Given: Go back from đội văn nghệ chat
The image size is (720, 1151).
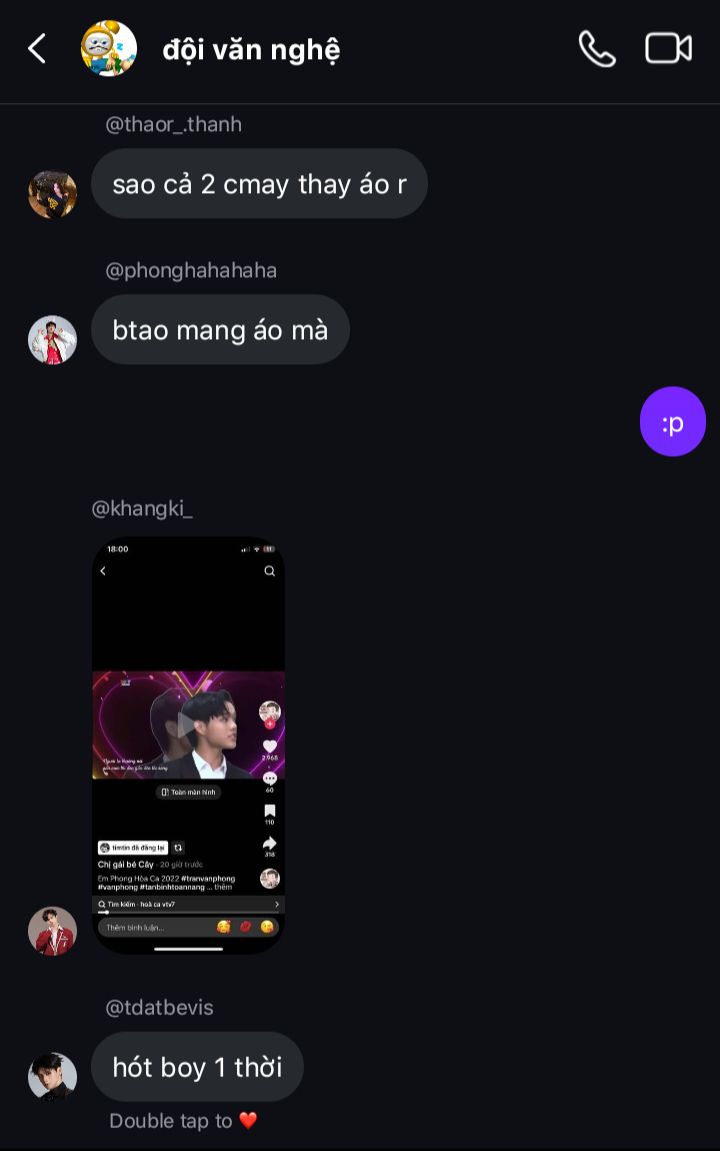Looking at the screenshot, I should click(x=37, y=48).
